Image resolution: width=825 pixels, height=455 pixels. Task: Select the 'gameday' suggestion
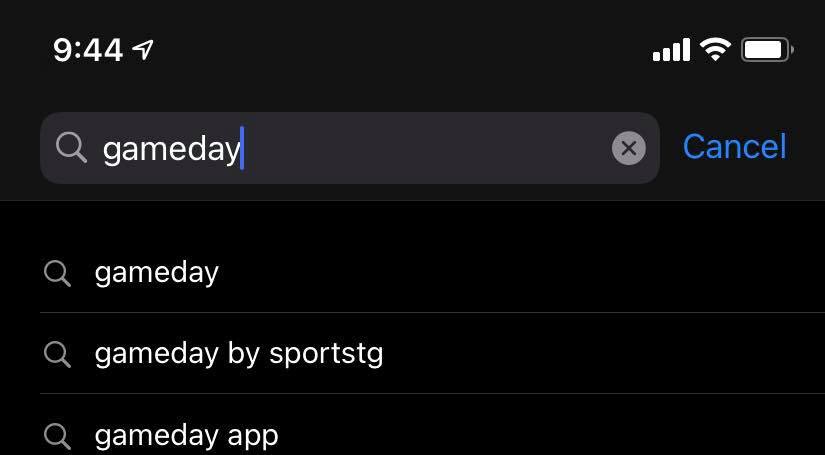(x=157, y=273)
